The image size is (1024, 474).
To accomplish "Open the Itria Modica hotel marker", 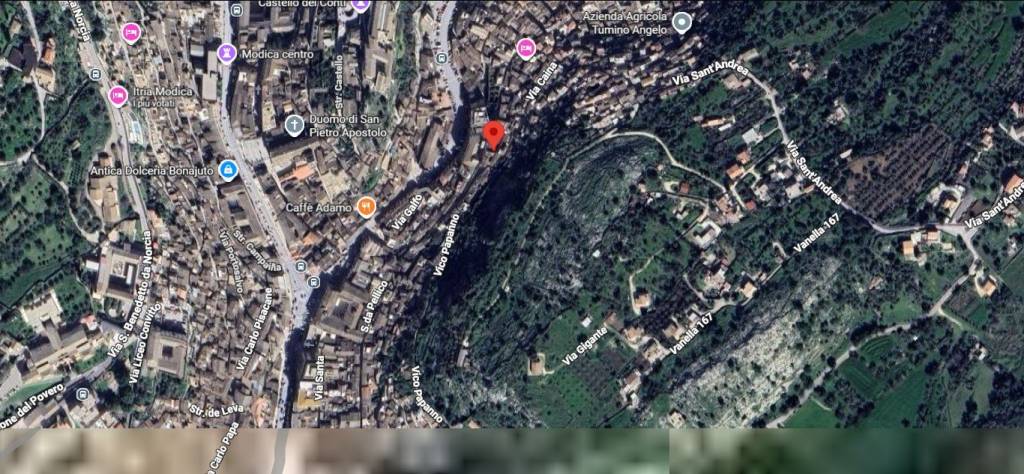I will 118,96.
